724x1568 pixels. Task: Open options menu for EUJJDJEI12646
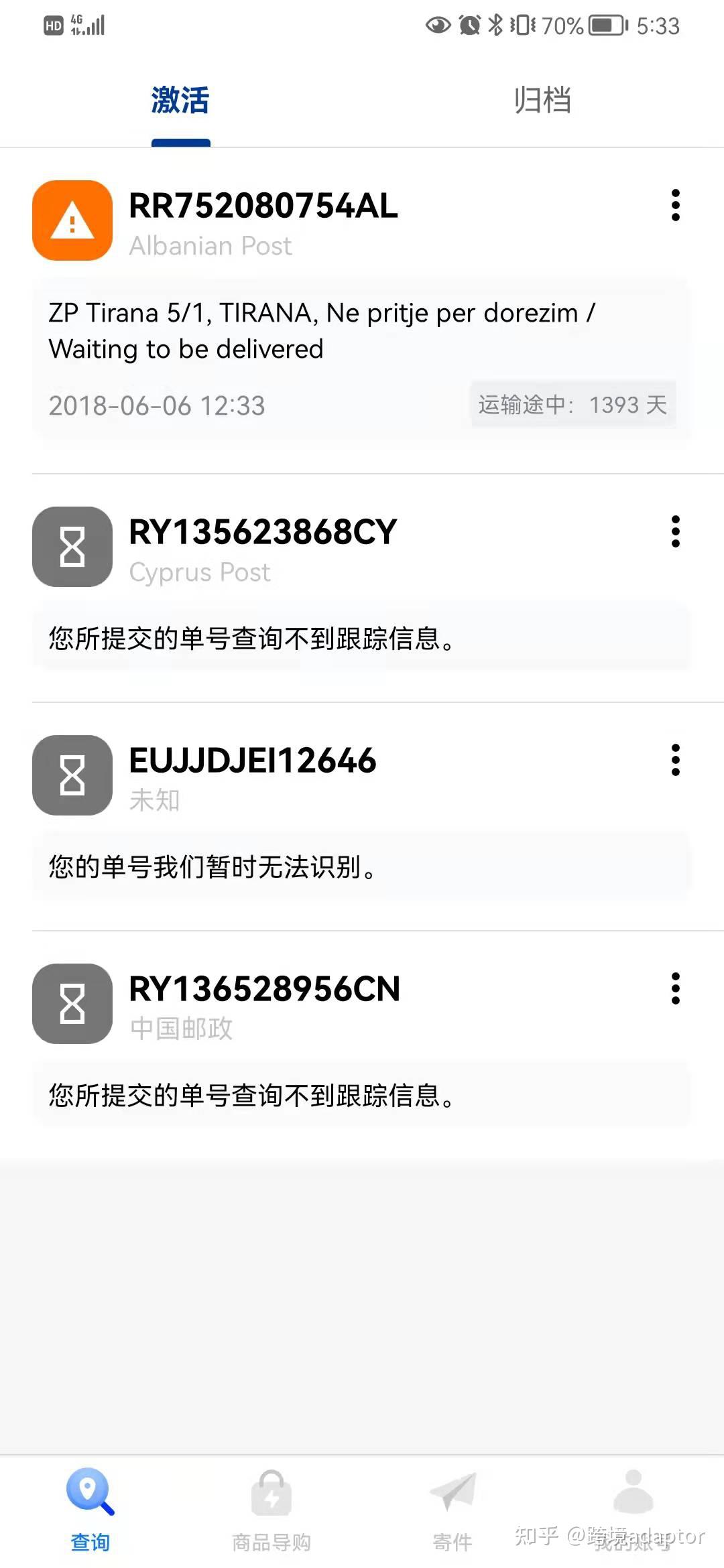coord(675,761)
